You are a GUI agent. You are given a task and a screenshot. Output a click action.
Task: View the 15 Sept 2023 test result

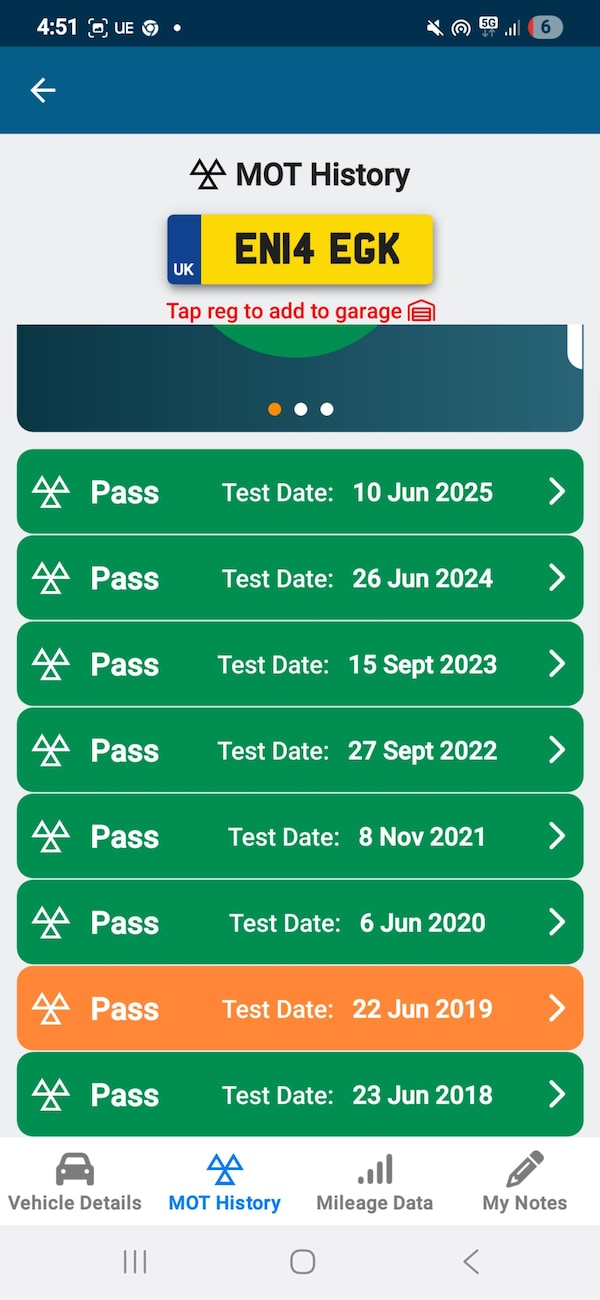point(300,664)
